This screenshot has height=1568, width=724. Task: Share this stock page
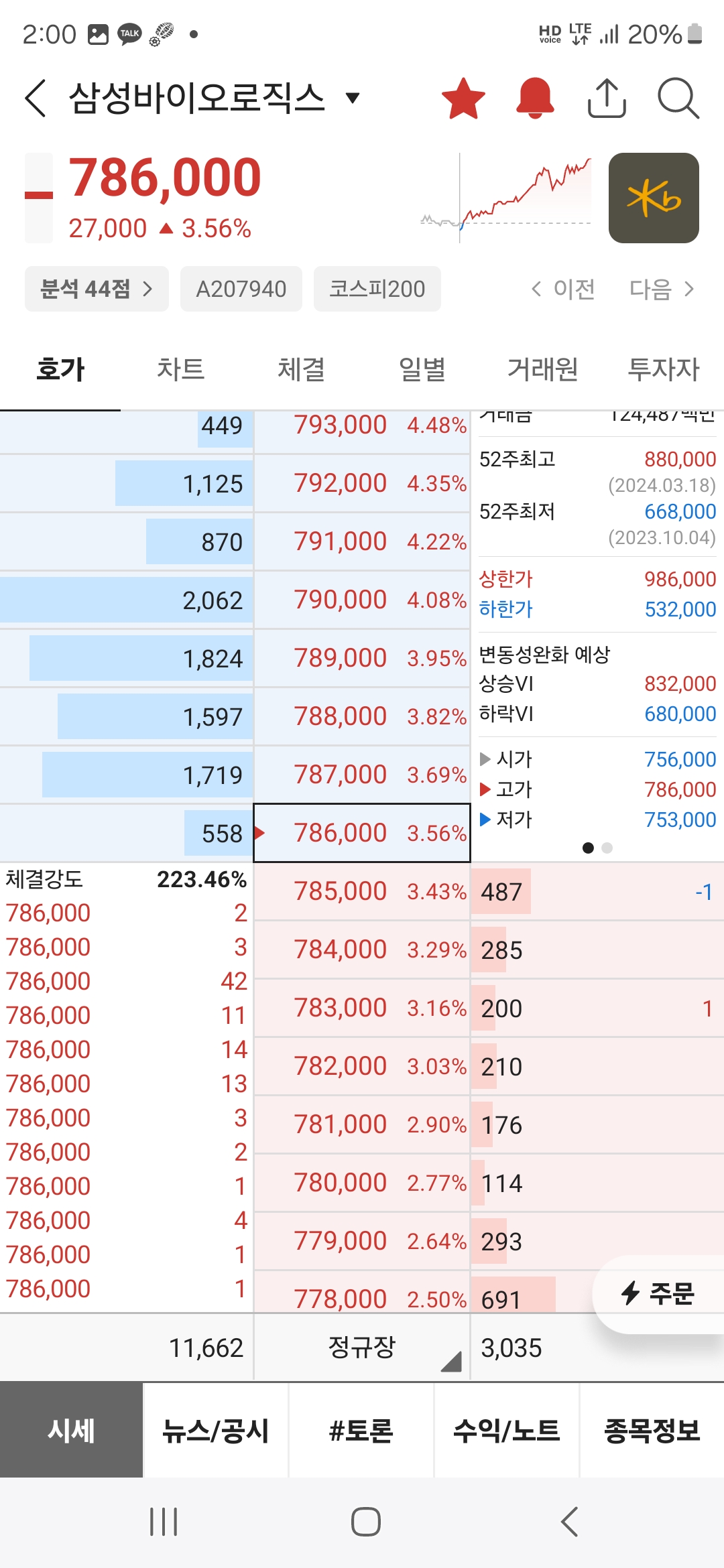607,99
